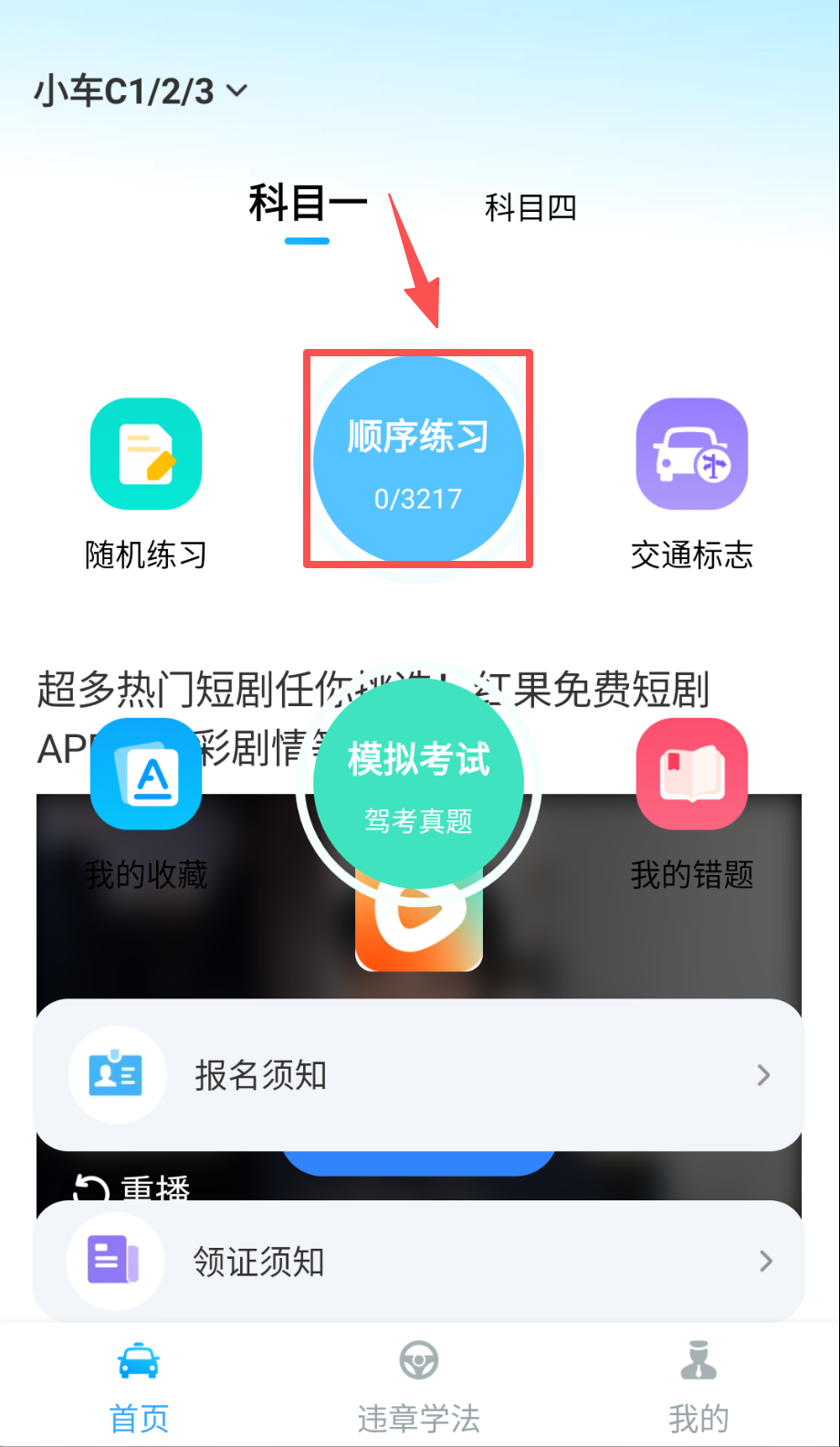Switch to the 科目四 tab

click(530, 208)
